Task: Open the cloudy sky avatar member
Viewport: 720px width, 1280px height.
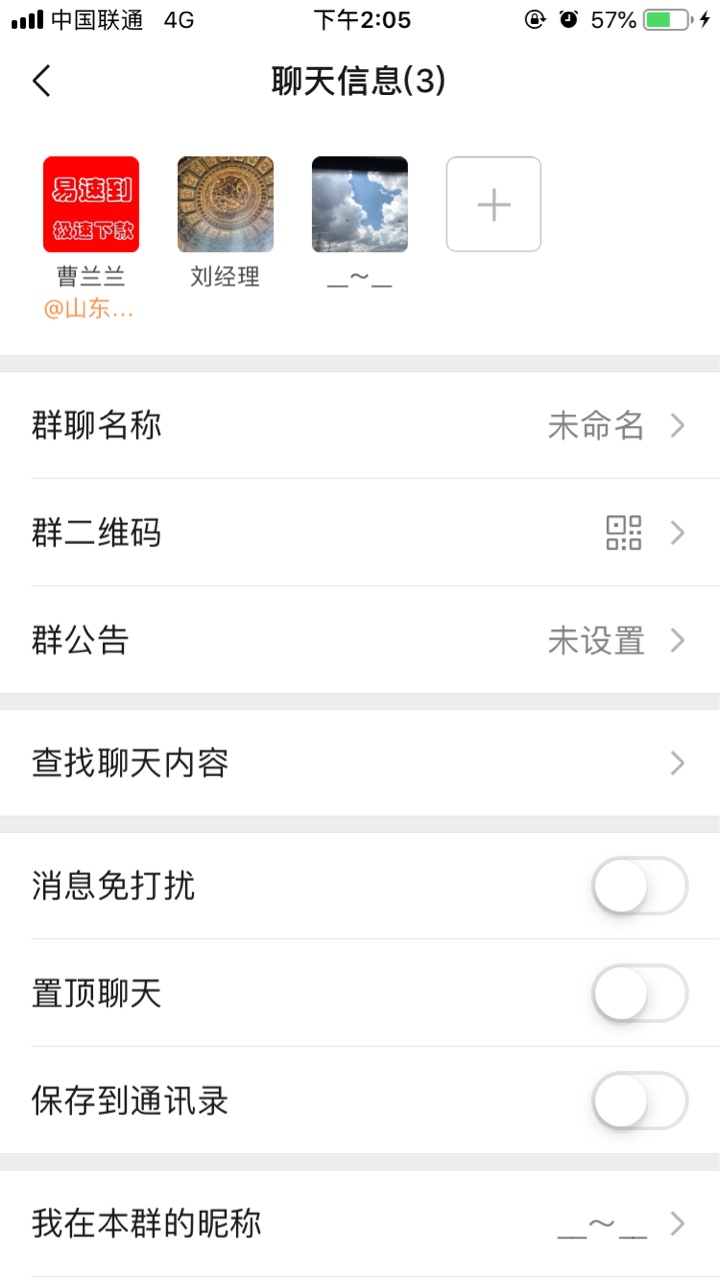Action: click(x=360, y=204)
